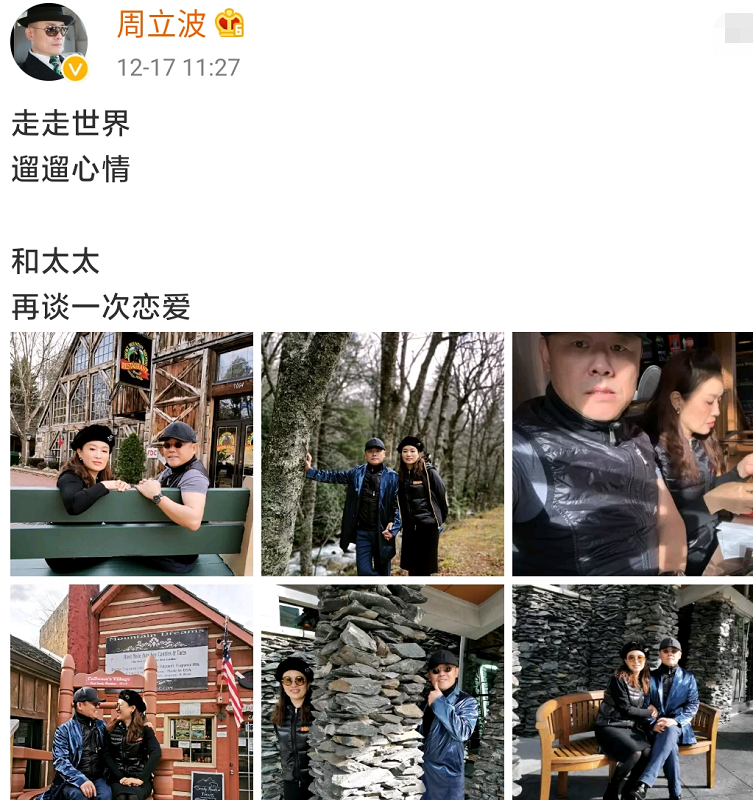Open the close-up selfie photo

click(632, 453)
